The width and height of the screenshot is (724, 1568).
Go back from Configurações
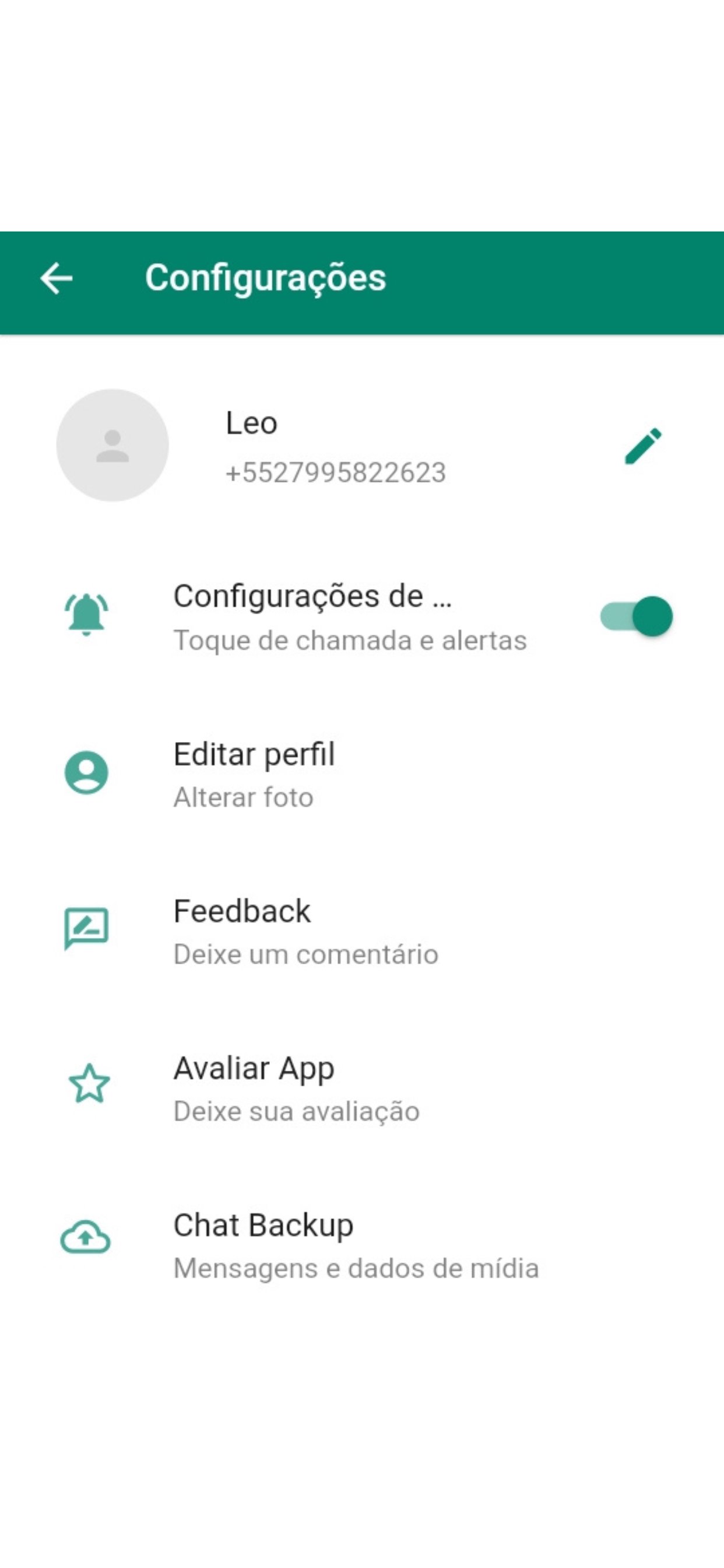(57, 278)
